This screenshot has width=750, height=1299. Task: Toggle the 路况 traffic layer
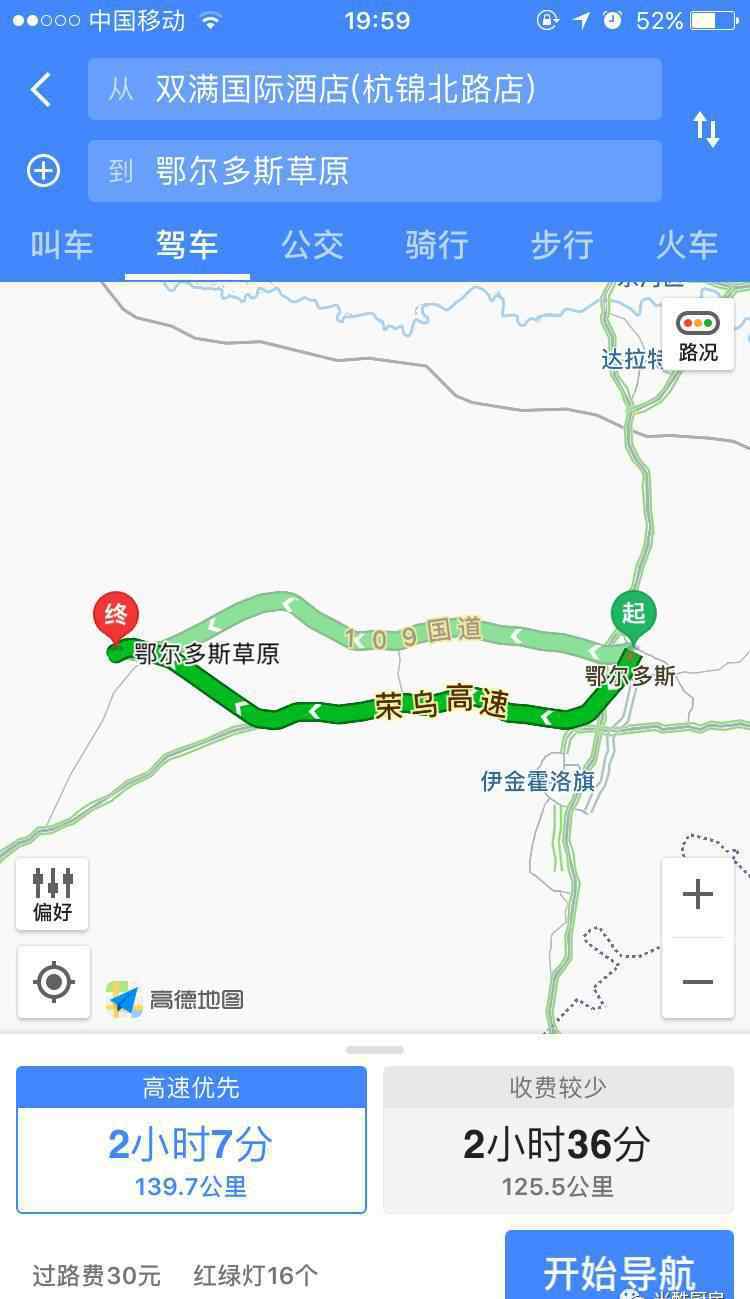(x=698, y=335)
